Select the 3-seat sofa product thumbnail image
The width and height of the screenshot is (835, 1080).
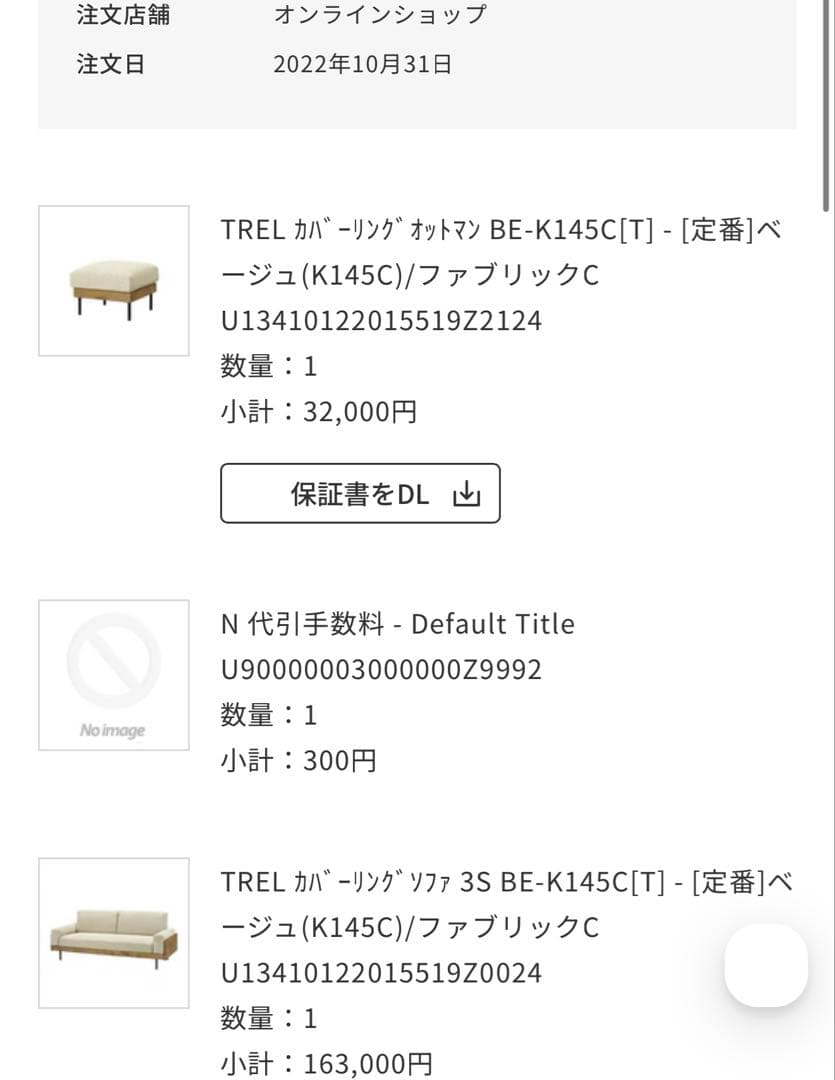(113, 932)
